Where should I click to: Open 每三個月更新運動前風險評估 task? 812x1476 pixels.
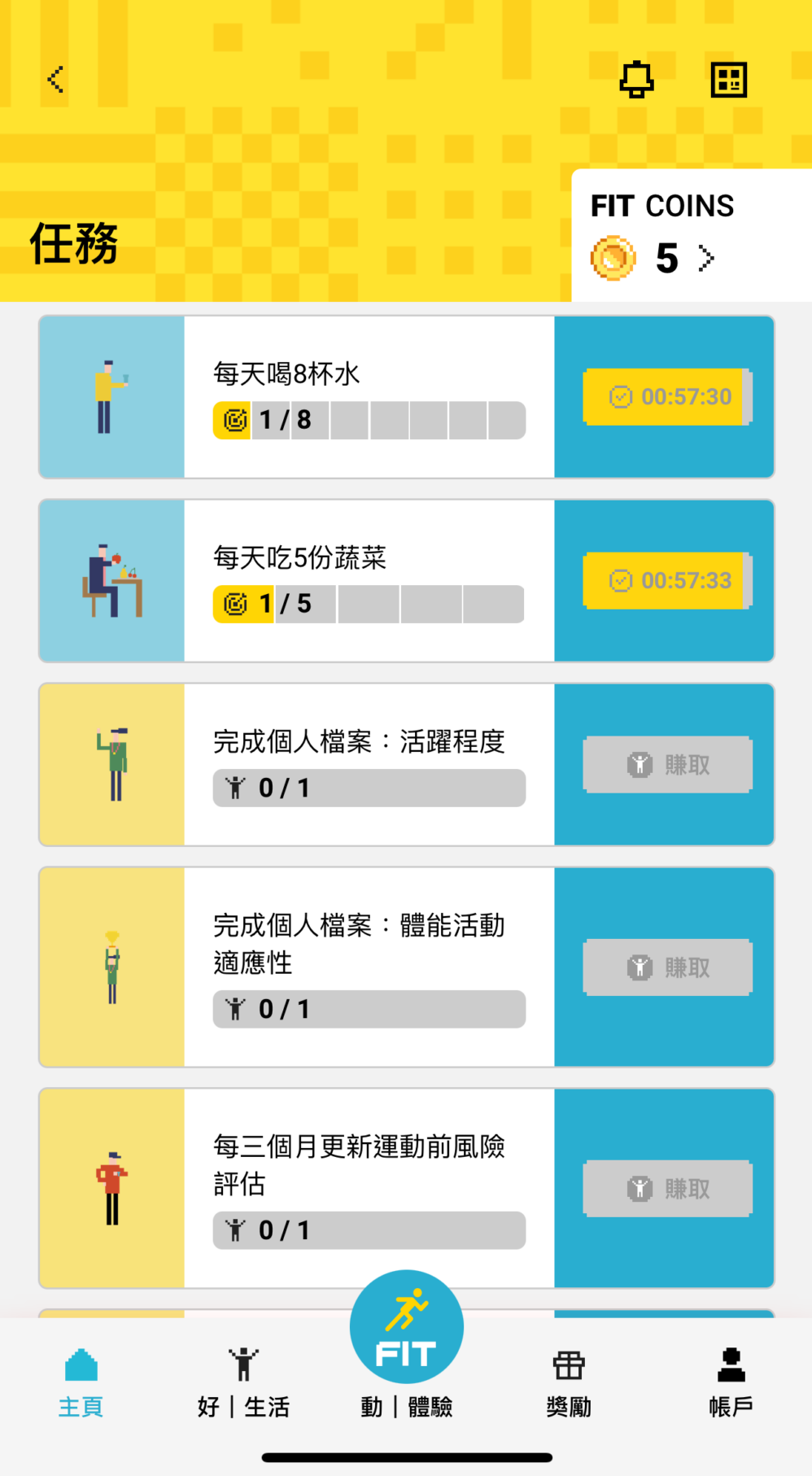368,1188
